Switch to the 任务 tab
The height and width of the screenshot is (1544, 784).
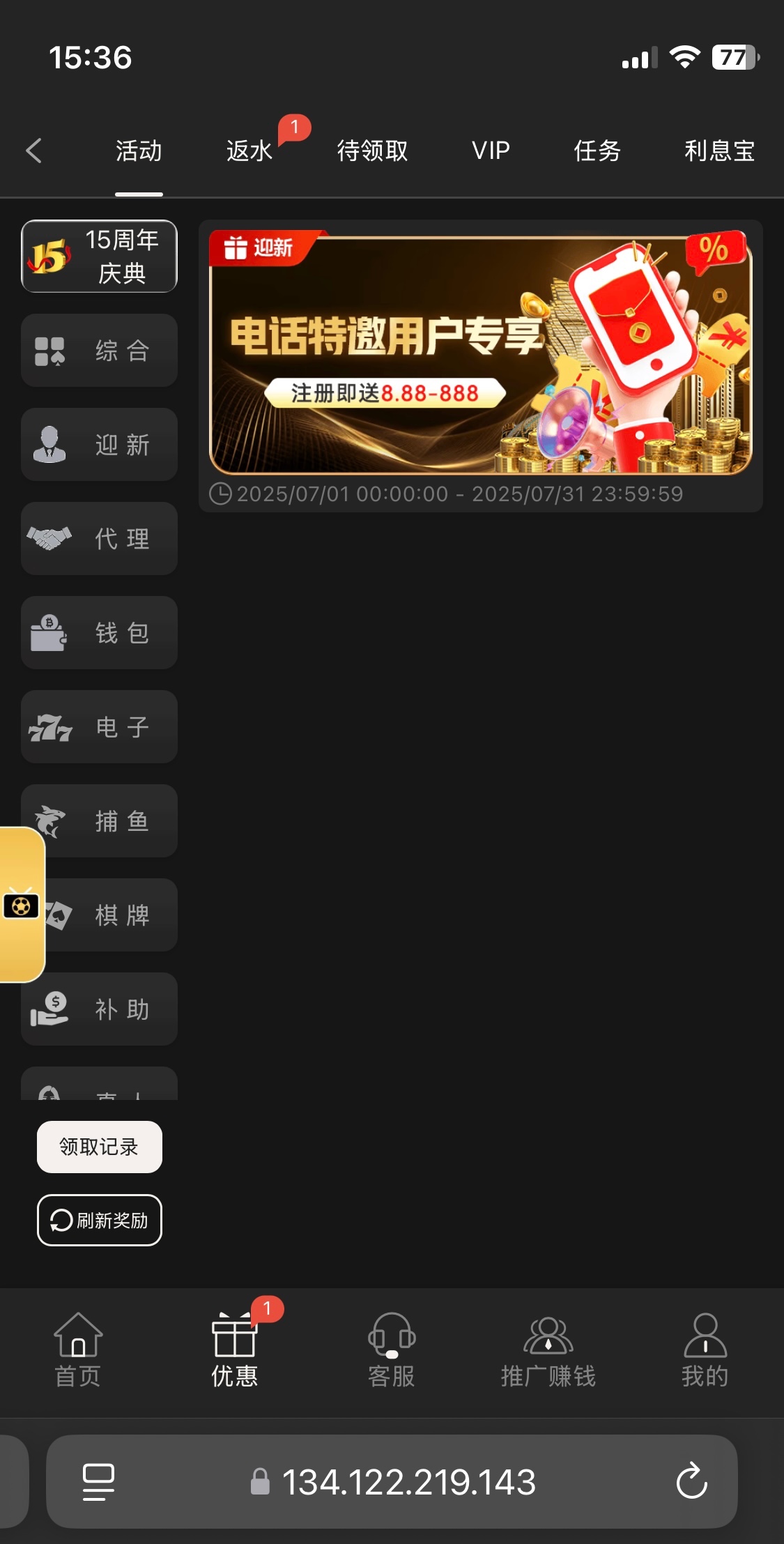(x=597, y=151)
